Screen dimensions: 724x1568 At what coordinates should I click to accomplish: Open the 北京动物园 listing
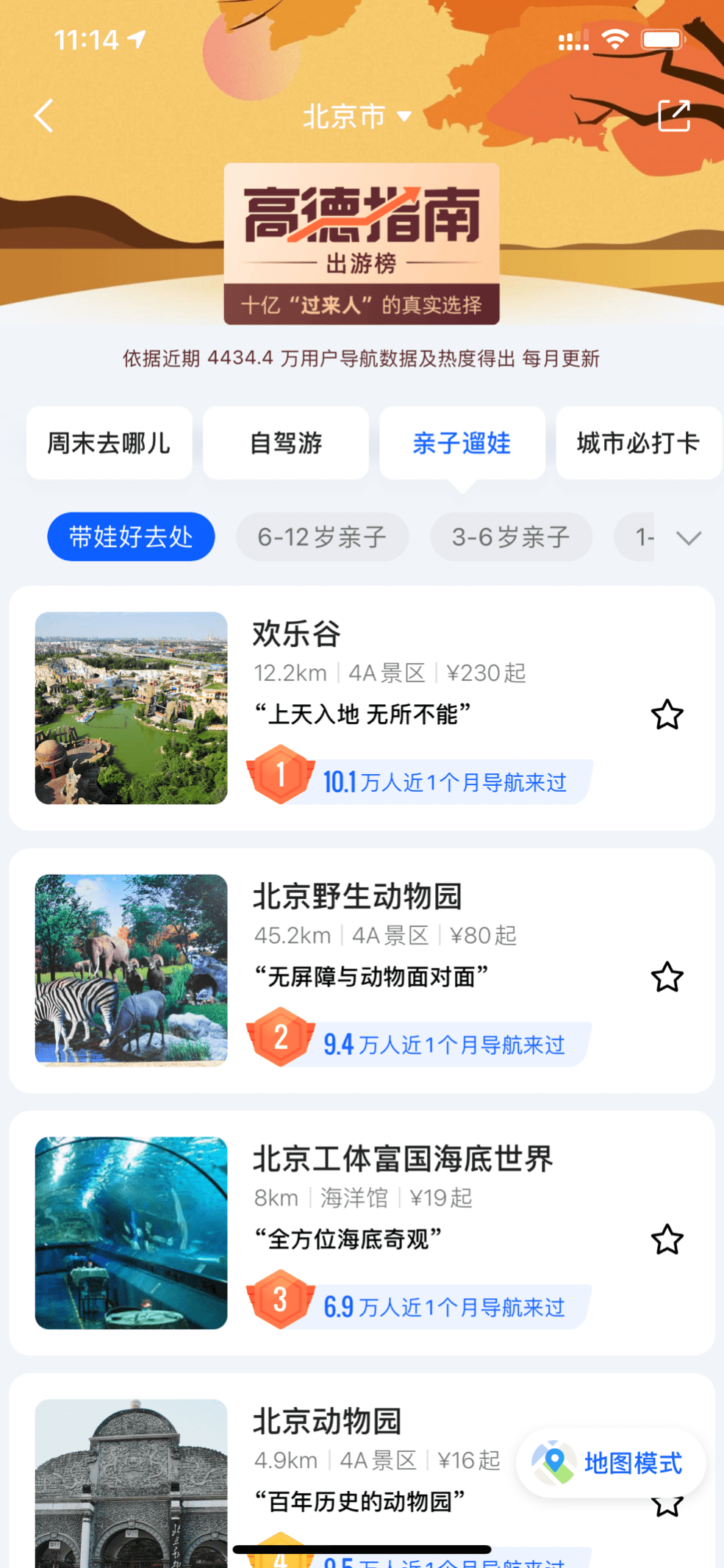coord(327,1421)
